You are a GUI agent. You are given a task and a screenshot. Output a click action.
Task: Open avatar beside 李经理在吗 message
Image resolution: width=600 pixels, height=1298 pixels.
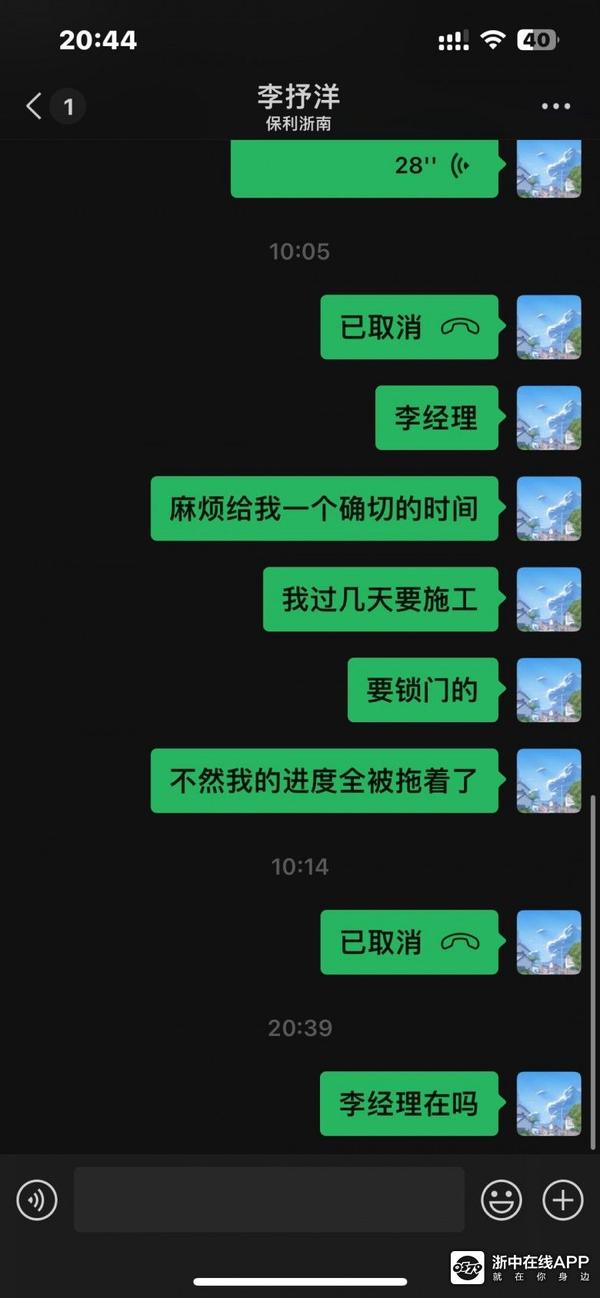click(x=548, y=1104)
